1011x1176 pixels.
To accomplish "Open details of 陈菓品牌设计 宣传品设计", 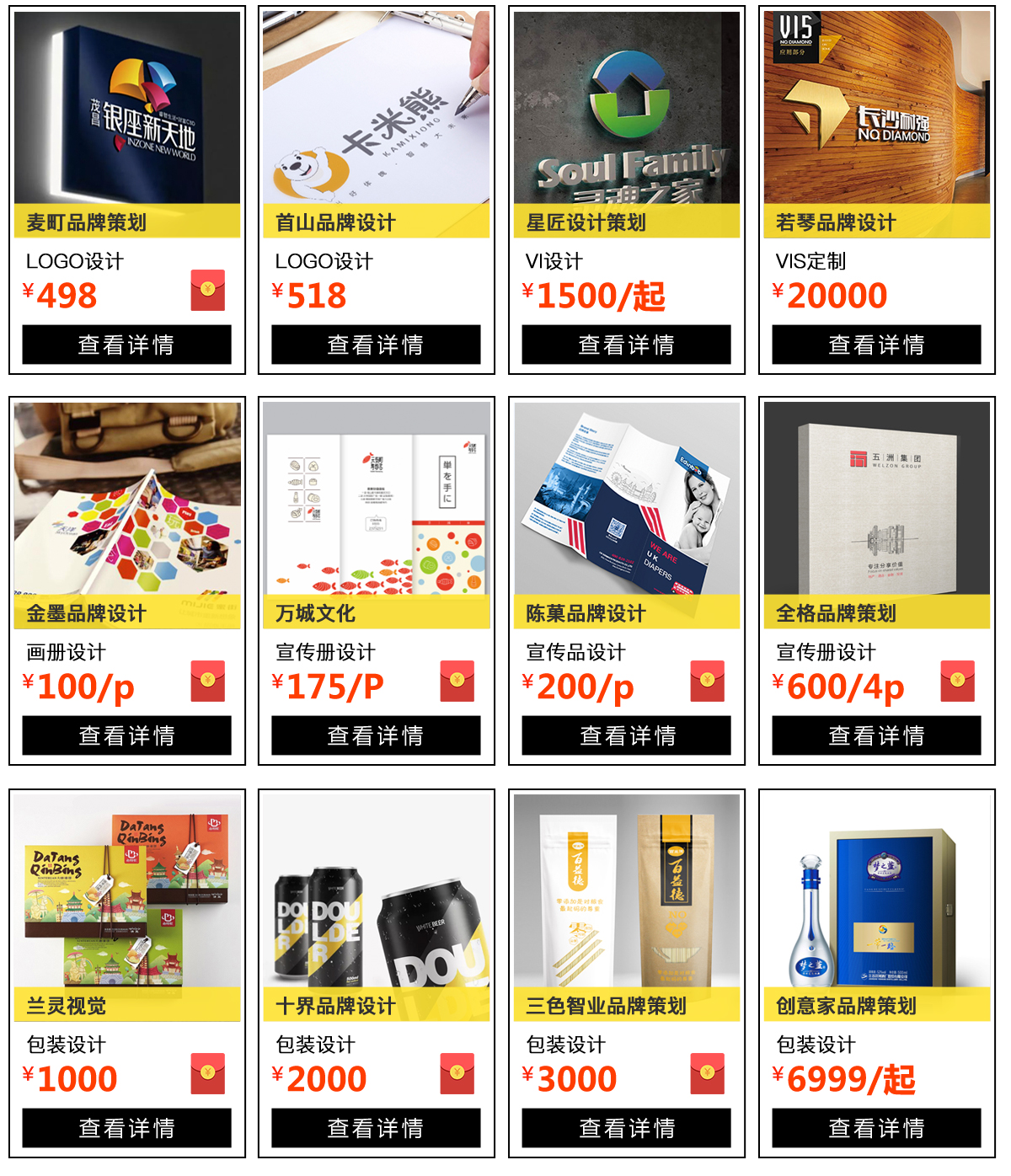I will [626, 735].
